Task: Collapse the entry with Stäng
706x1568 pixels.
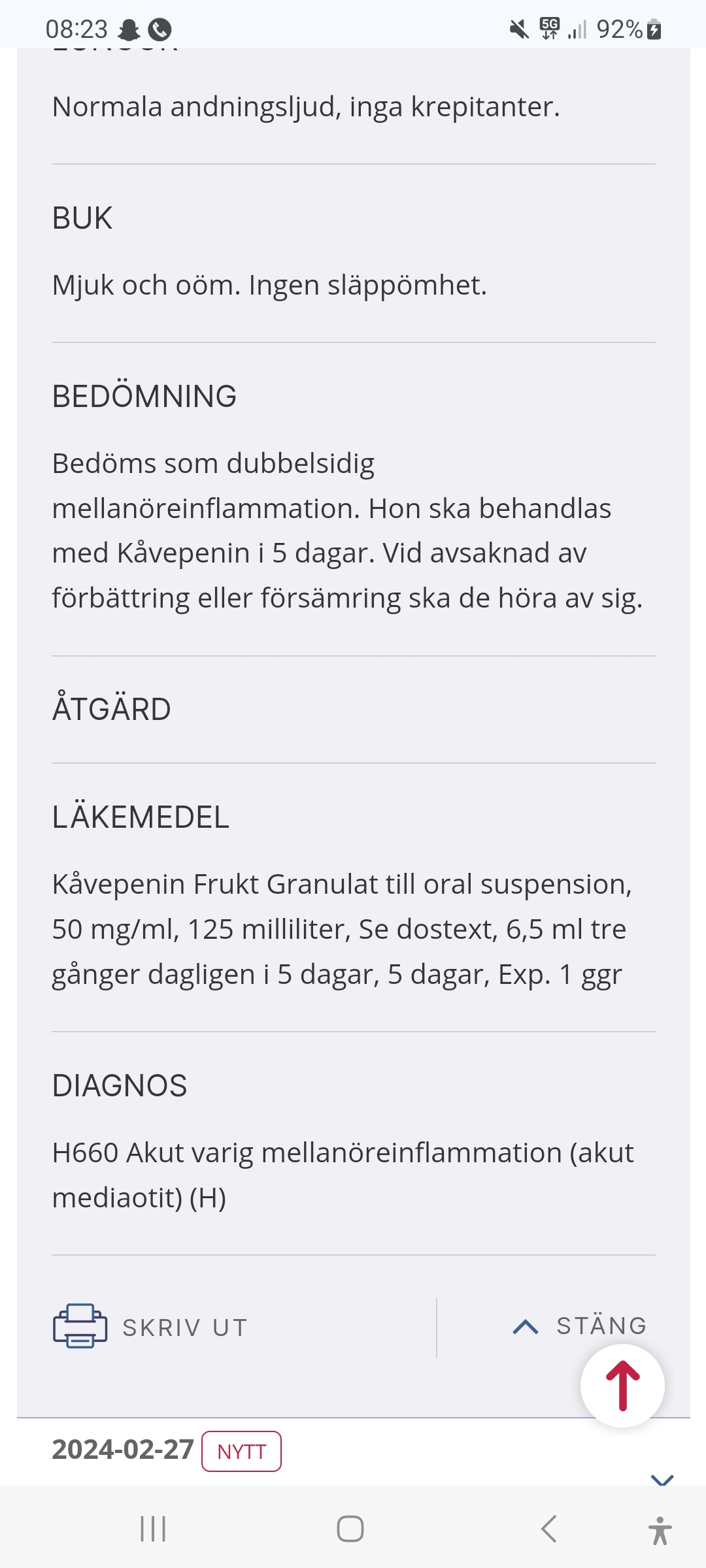Action: point(579,1326)
